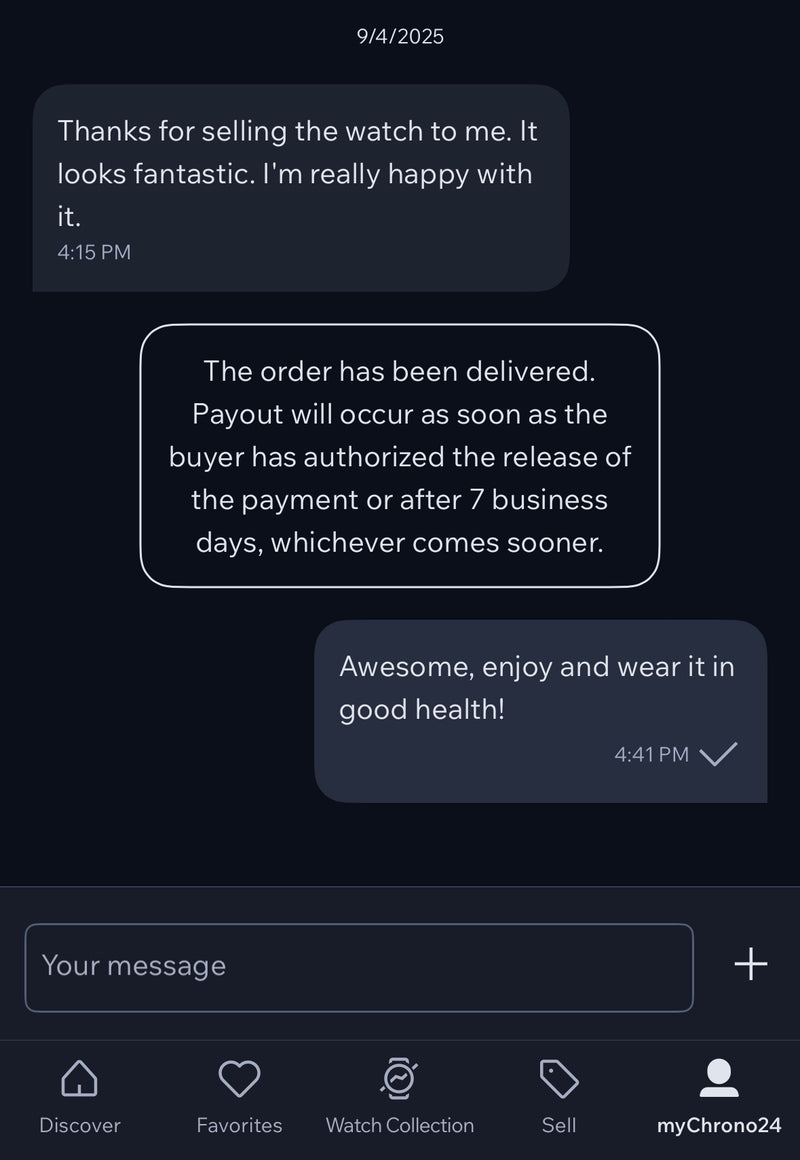Open the Favorites tab
800x1160 pixels.
click(x=239, y=1097)
